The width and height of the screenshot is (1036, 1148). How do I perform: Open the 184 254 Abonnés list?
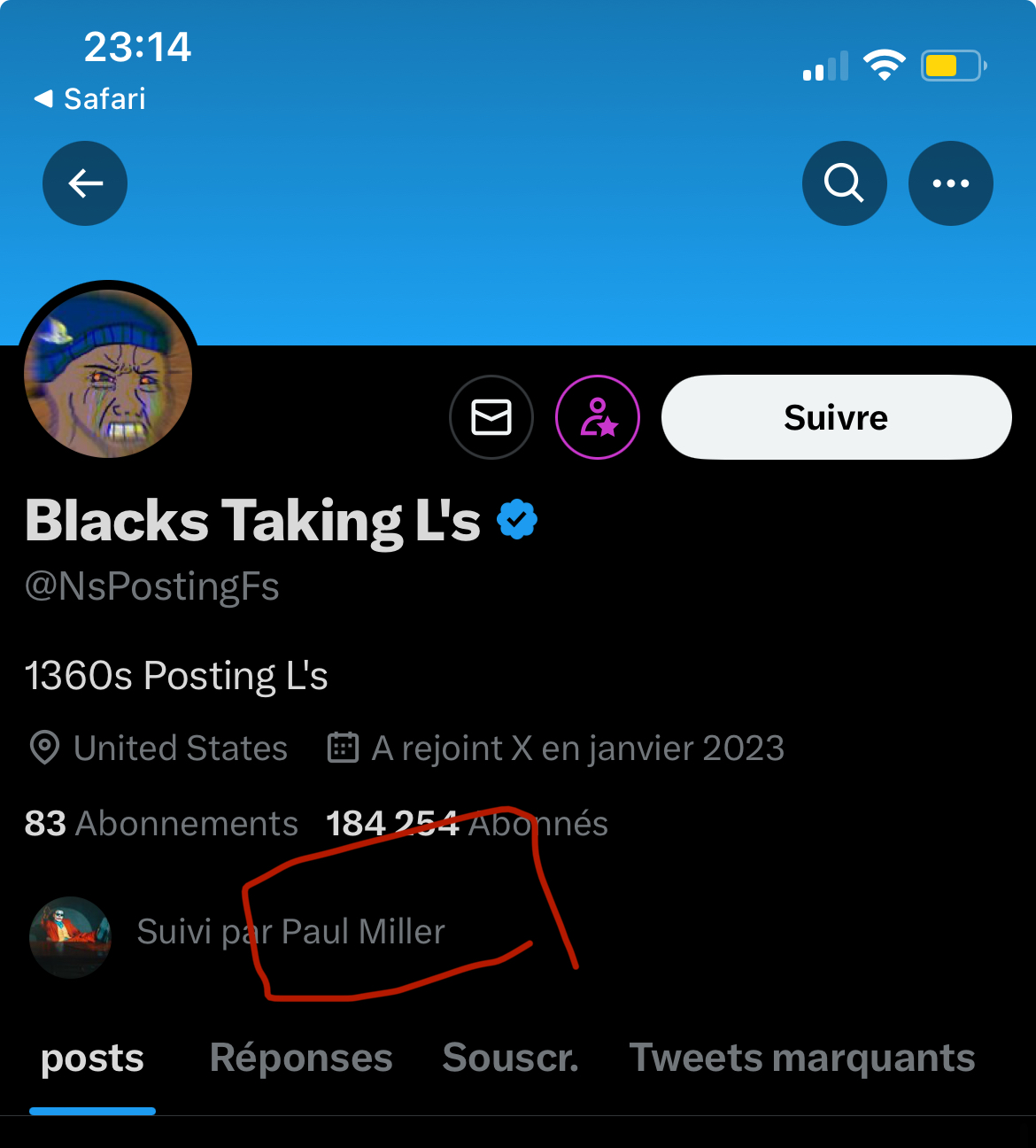[x=467, y=824]
